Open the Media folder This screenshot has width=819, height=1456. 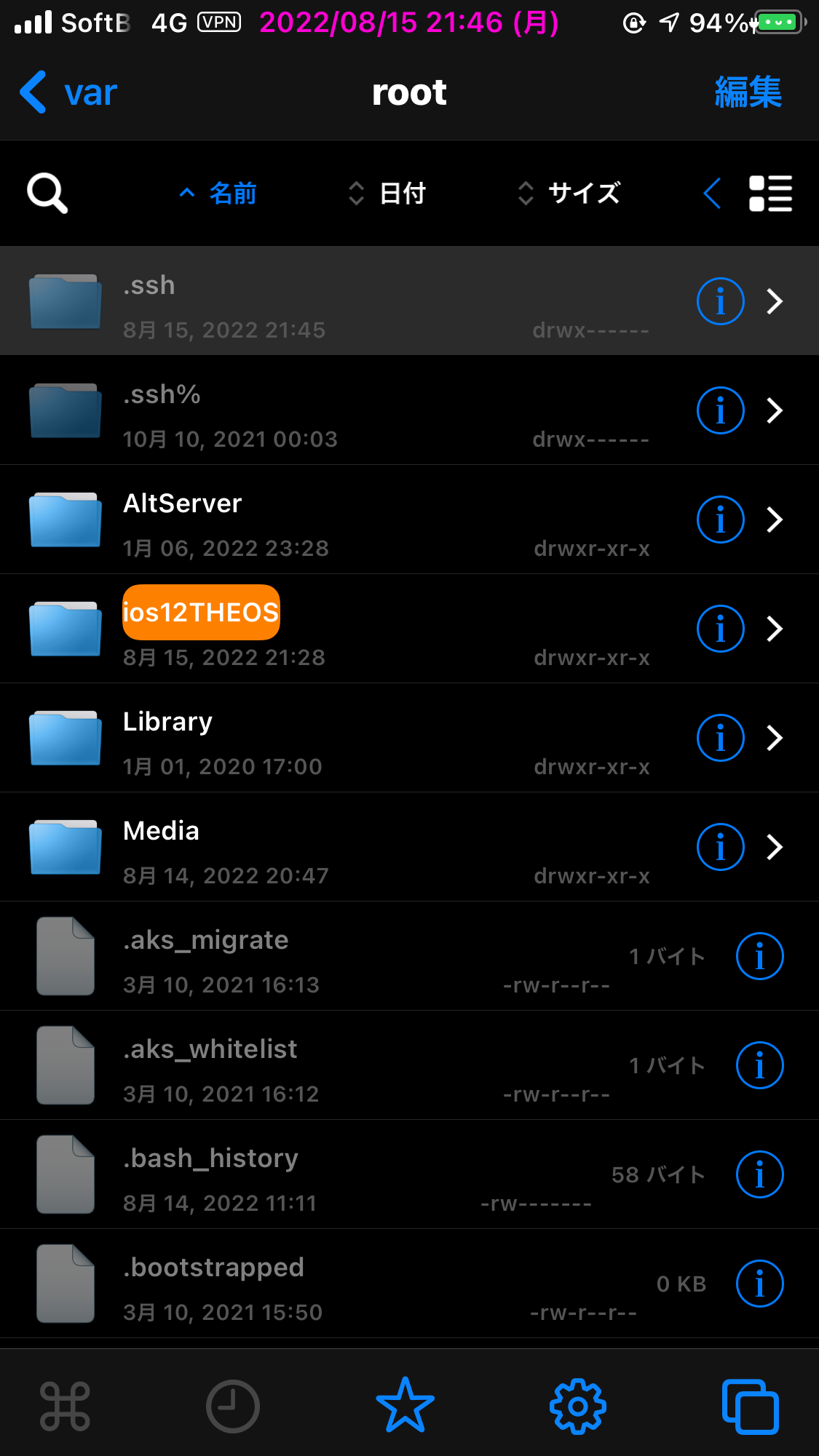point(409,847)
